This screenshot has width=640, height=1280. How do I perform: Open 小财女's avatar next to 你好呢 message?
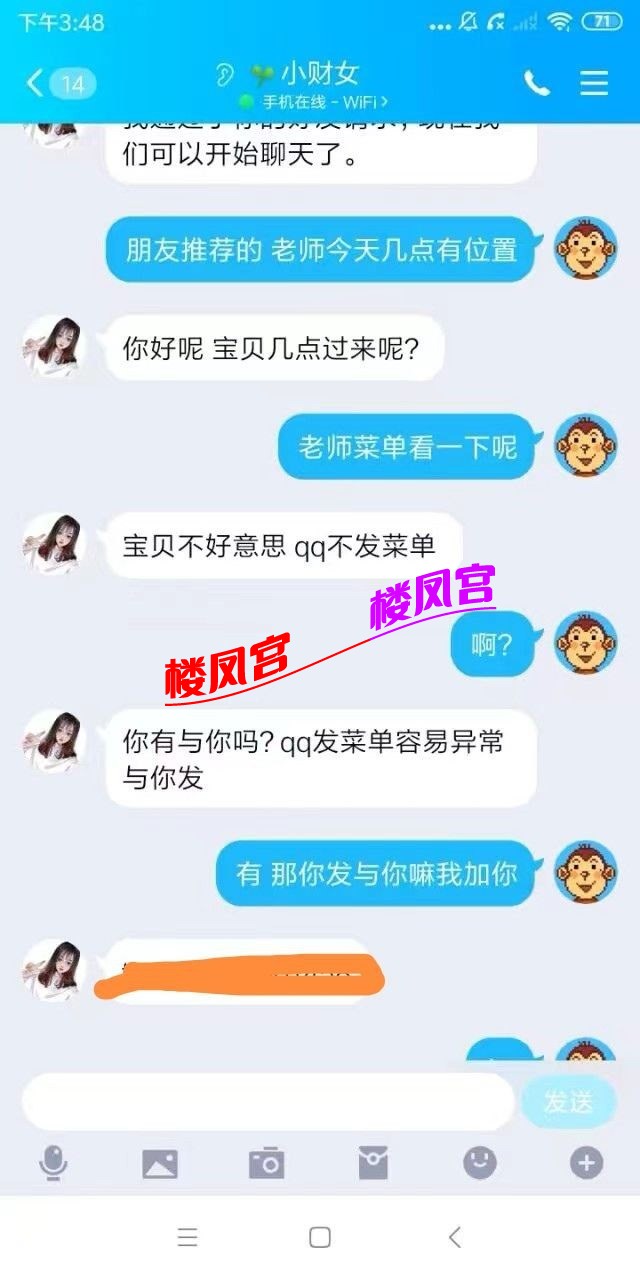(54, 348)
